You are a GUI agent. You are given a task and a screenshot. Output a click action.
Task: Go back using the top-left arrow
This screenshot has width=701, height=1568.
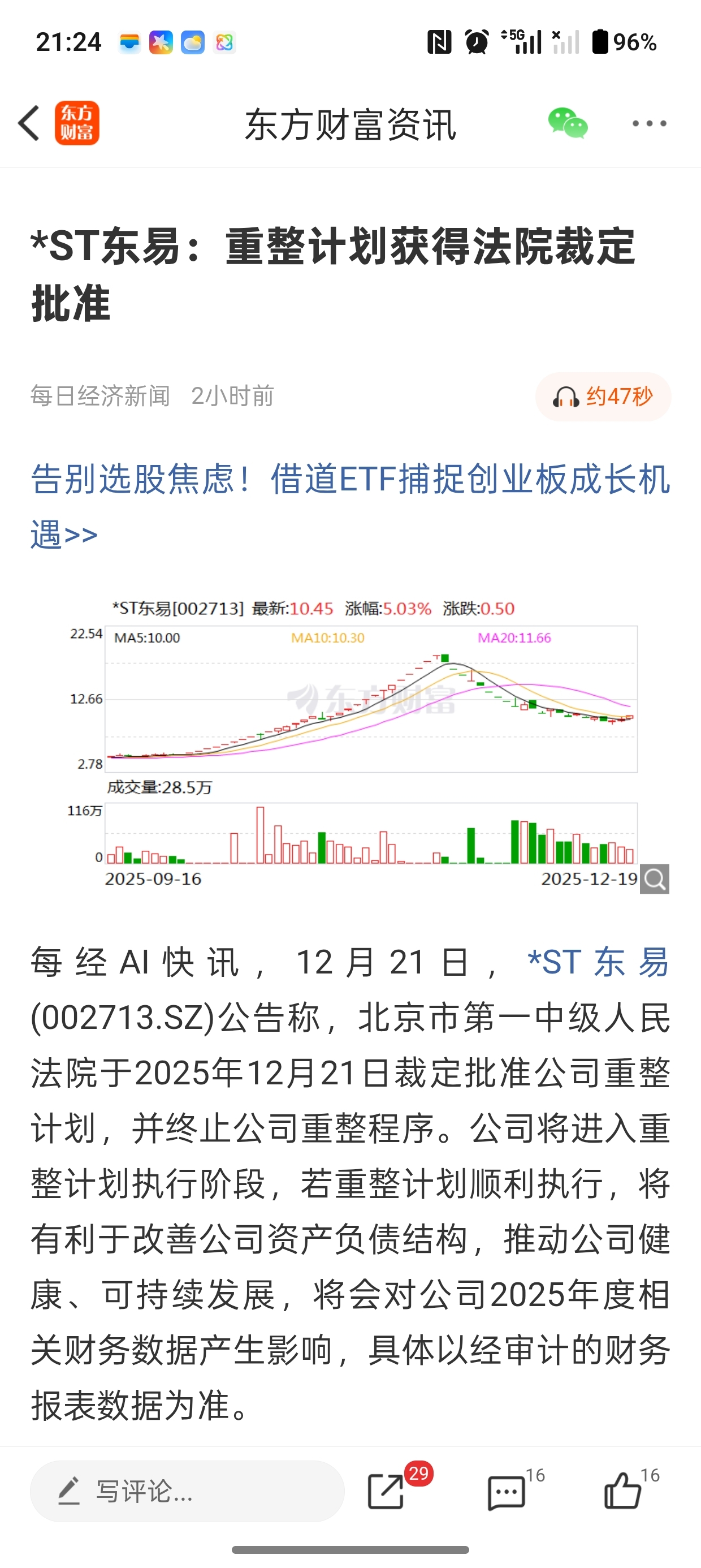[29, 123]
